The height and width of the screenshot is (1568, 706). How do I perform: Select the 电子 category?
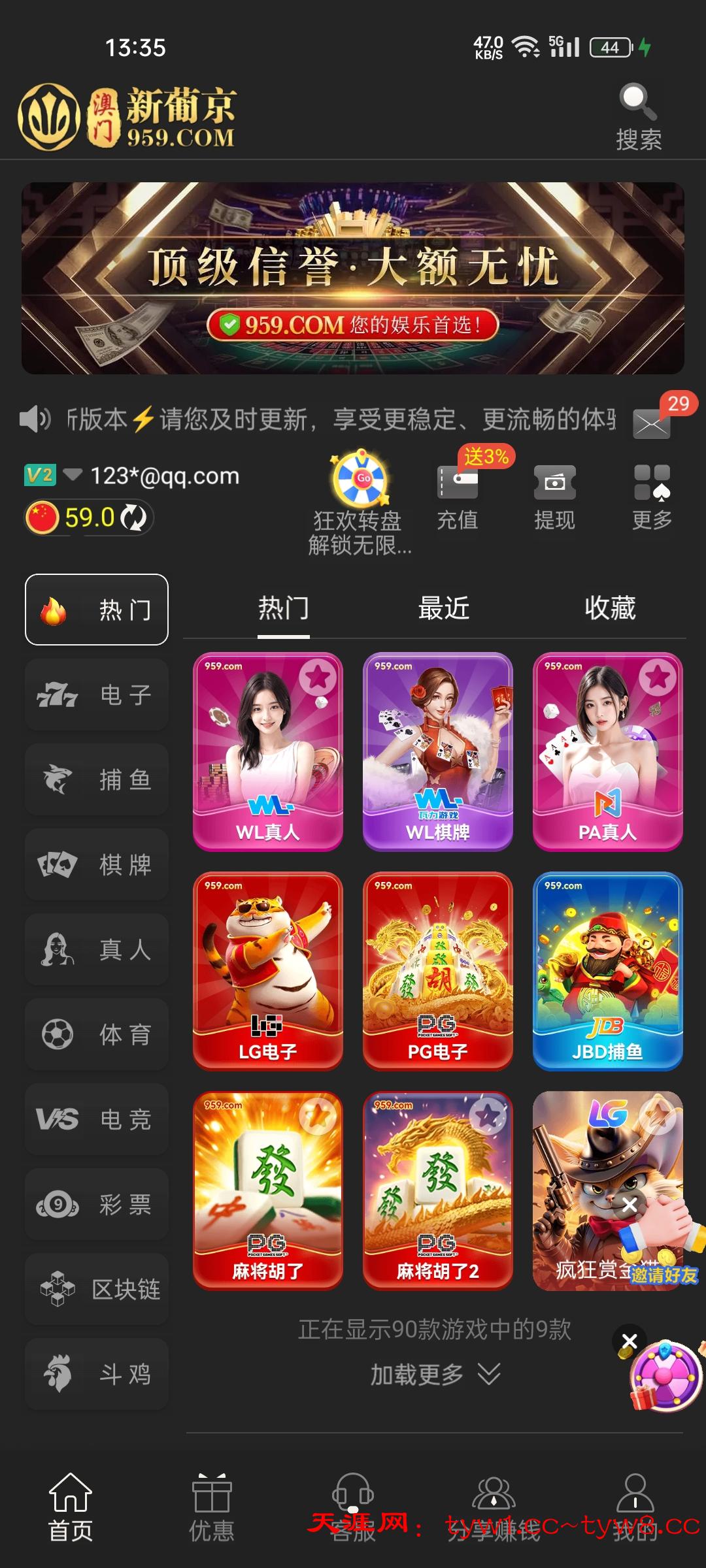97,694
